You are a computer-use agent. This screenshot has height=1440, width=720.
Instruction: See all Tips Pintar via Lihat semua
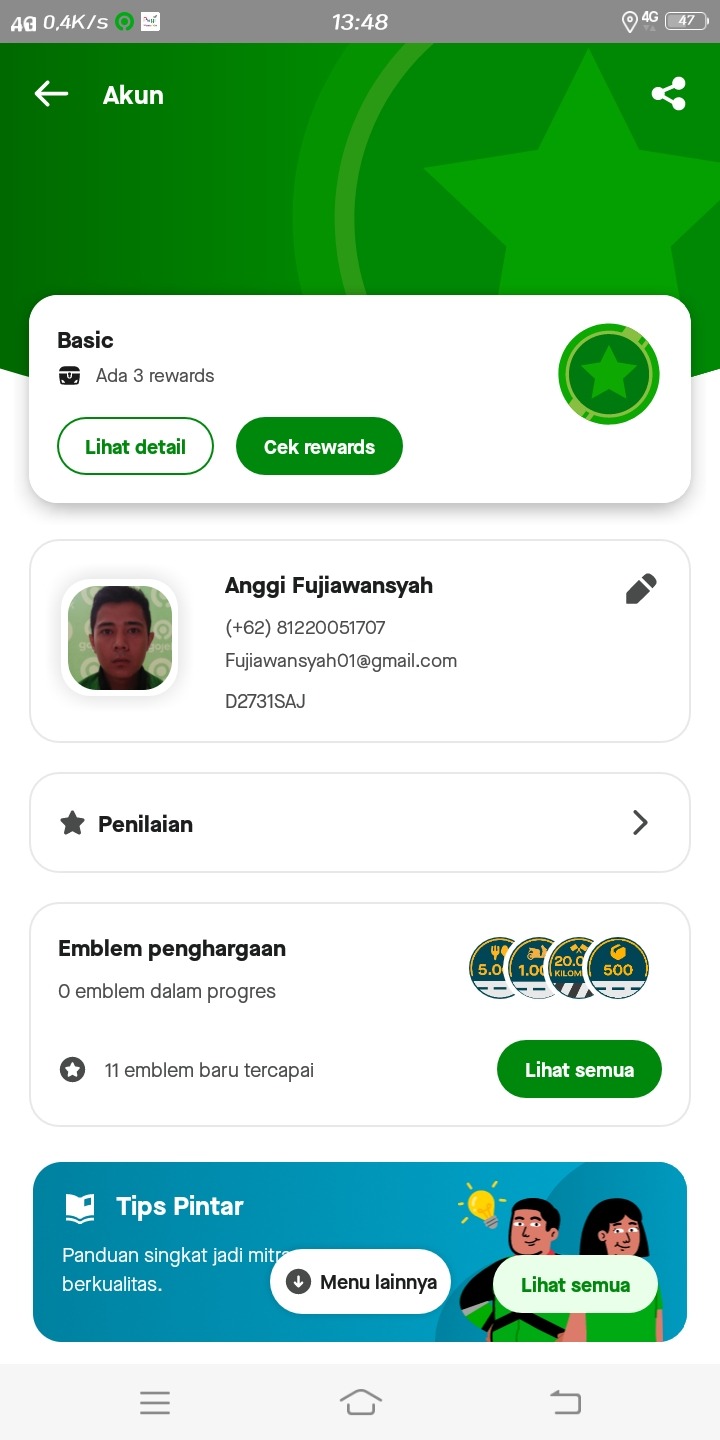pyautogui.click(x=575, y=1285)
